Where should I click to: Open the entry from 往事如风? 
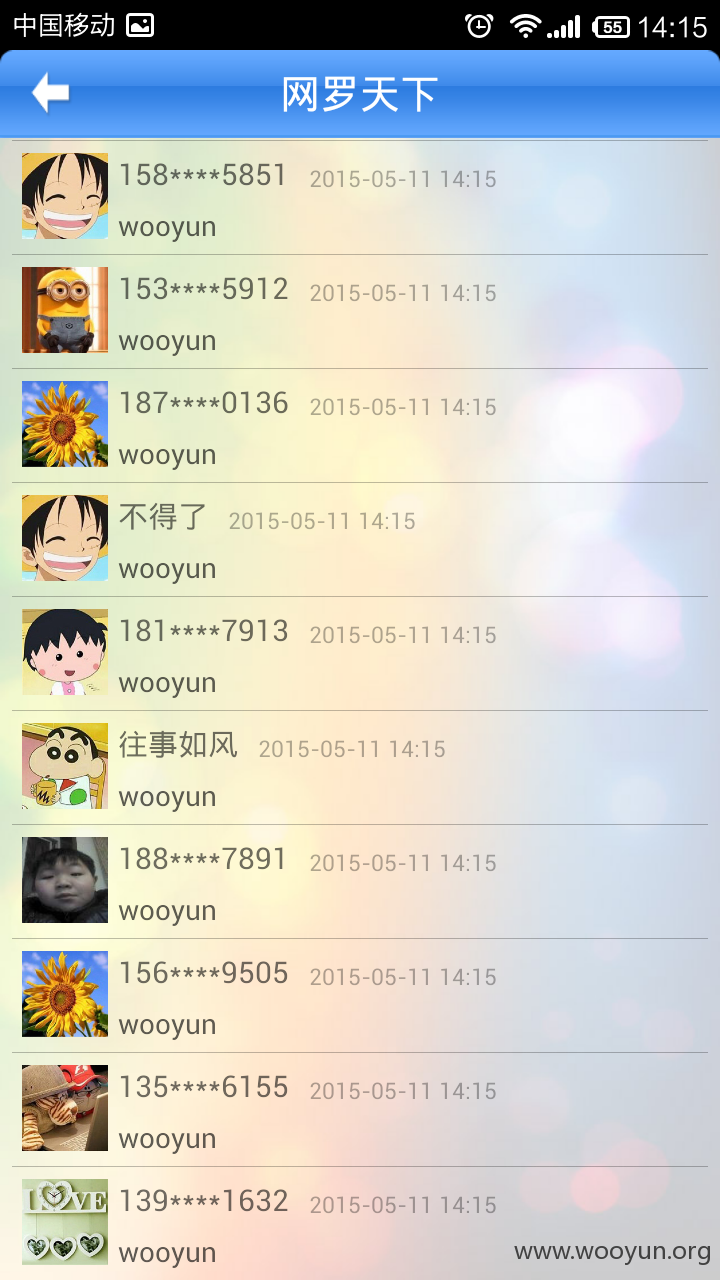pyautogui.click(x=360, y=768)
